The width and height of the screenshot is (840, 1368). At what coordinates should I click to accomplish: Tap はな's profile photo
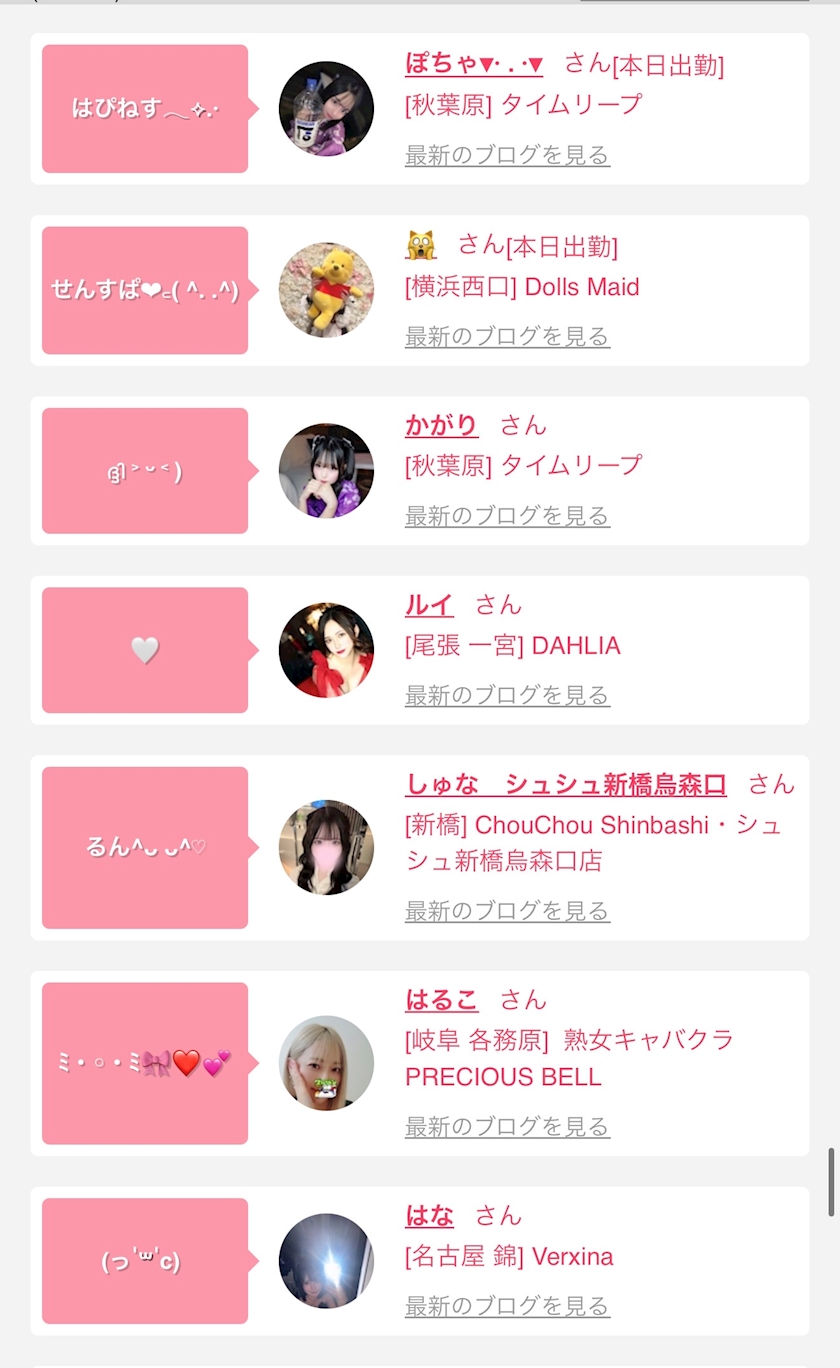(326, 1261)
